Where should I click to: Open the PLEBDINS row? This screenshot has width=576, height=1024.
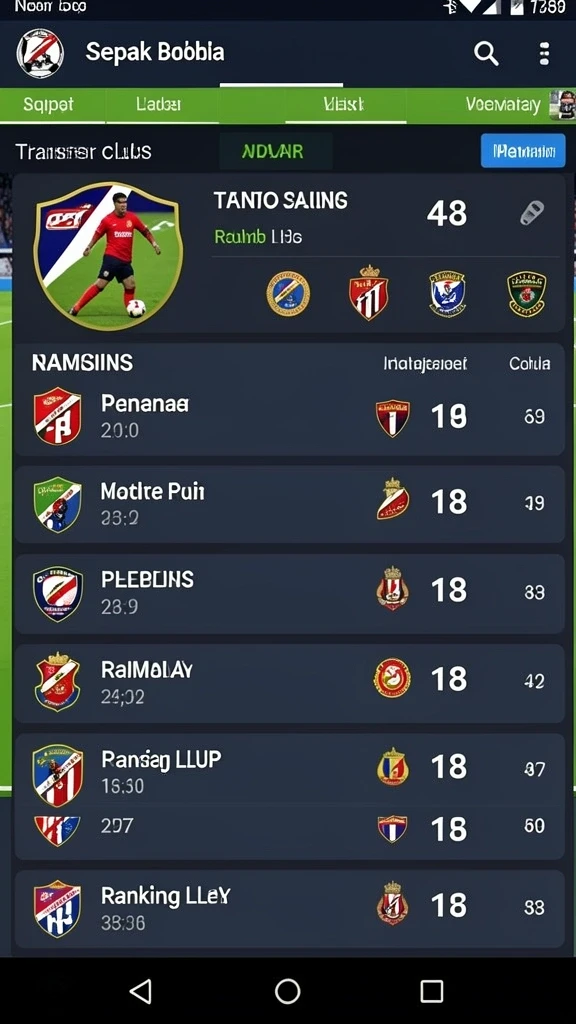point(289,593)
